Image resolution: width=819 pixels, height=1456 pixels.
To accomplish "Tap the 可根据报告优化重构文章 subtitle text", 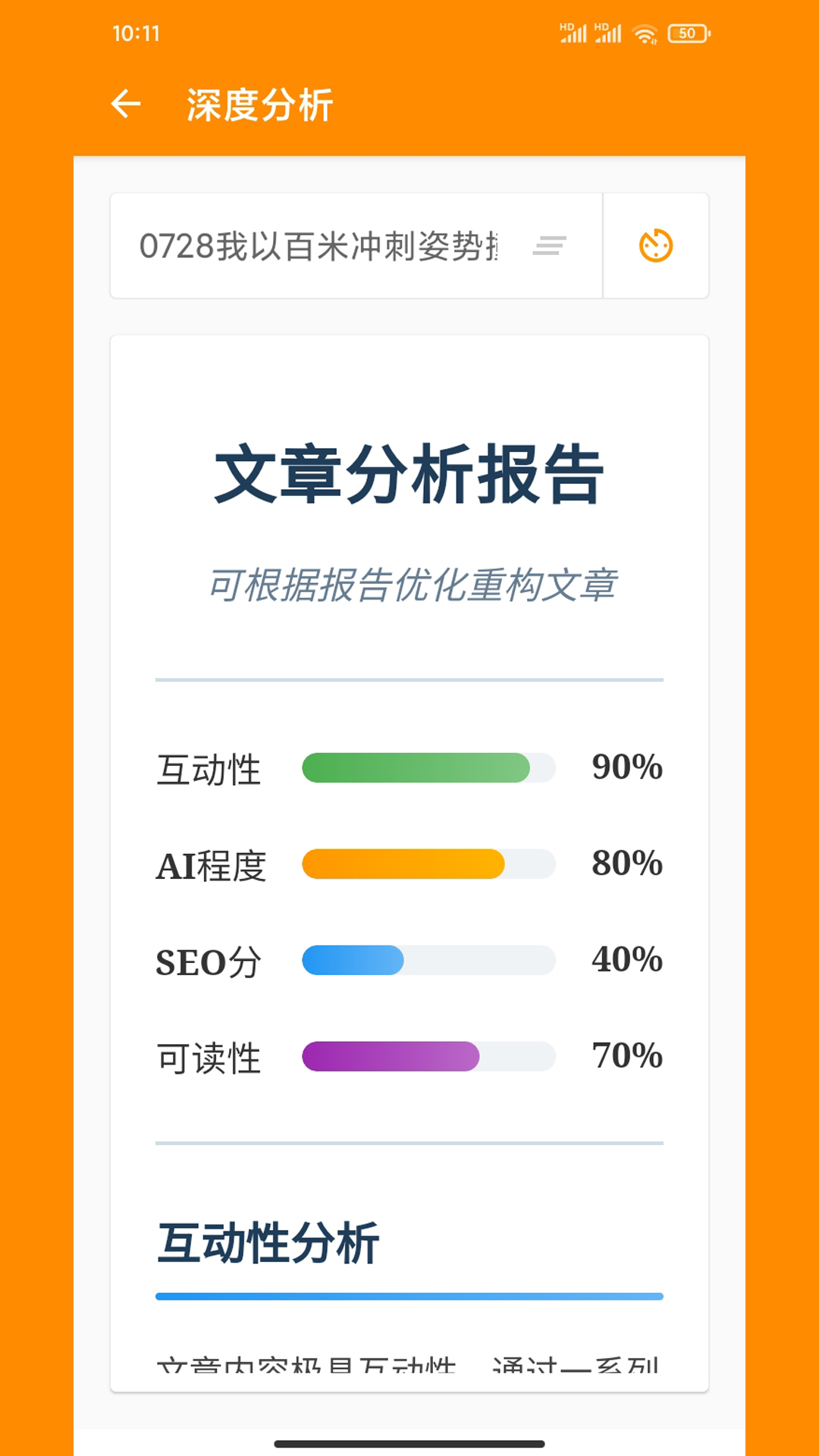I will 409,582.
